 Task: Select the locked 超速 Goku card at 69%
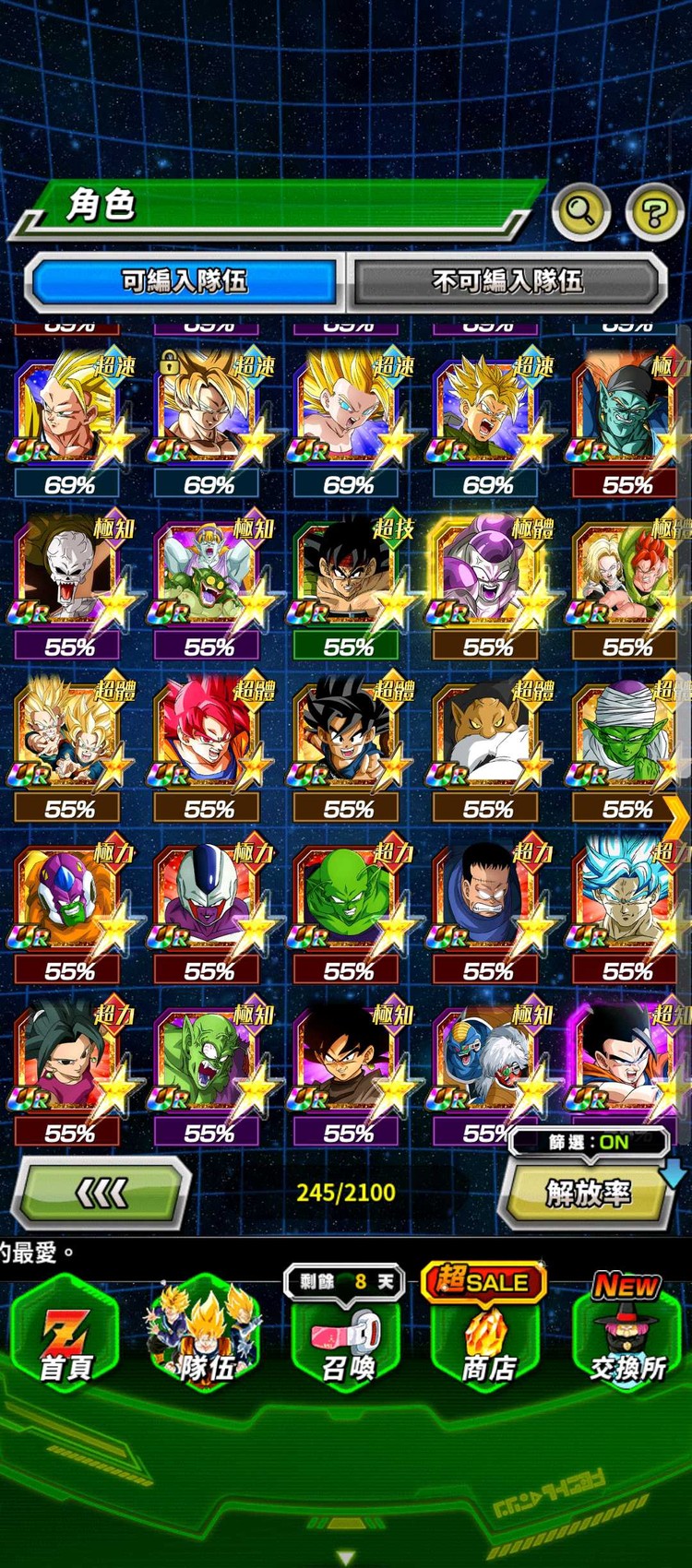click(x=208, y=415)
